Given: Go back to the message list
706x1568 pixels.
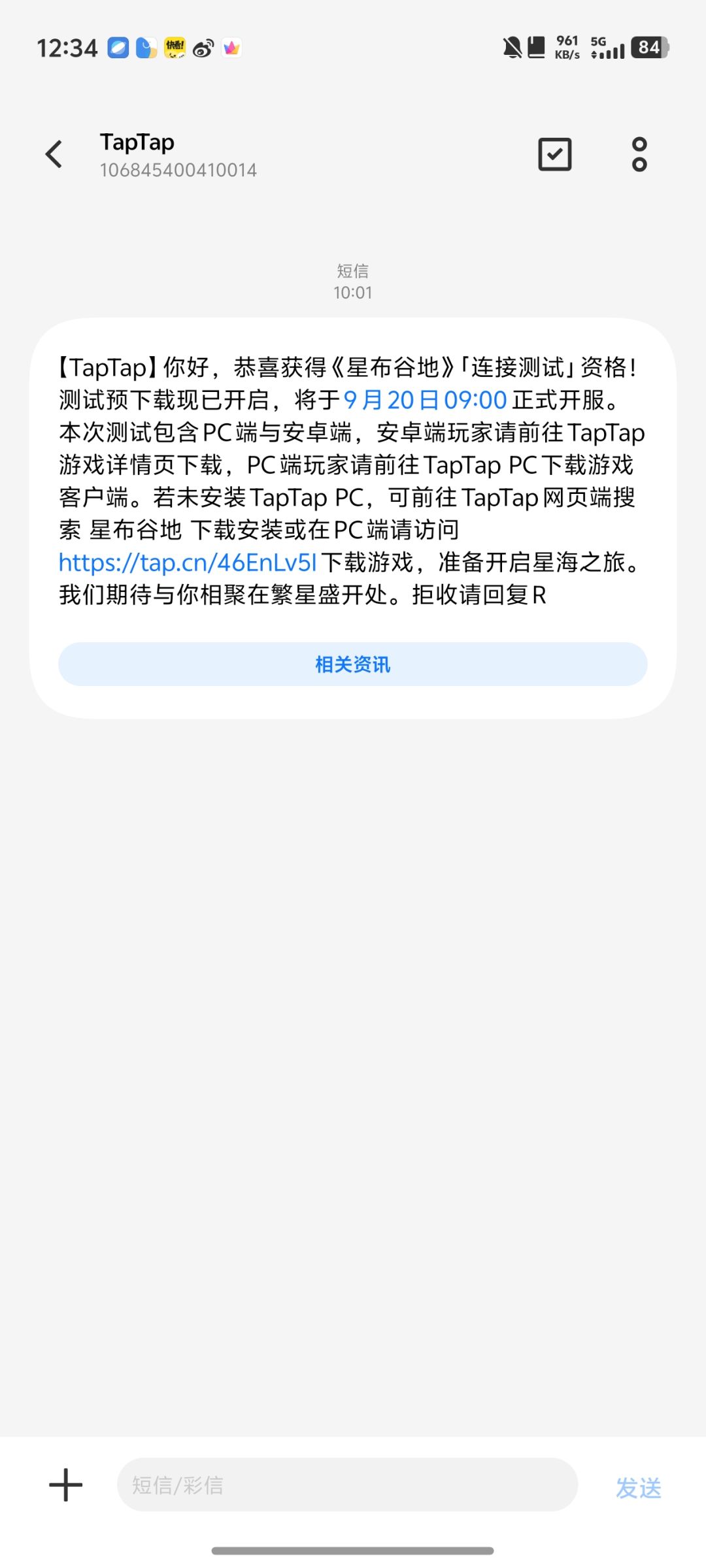Looking at the screenshot, I should 54,154.
